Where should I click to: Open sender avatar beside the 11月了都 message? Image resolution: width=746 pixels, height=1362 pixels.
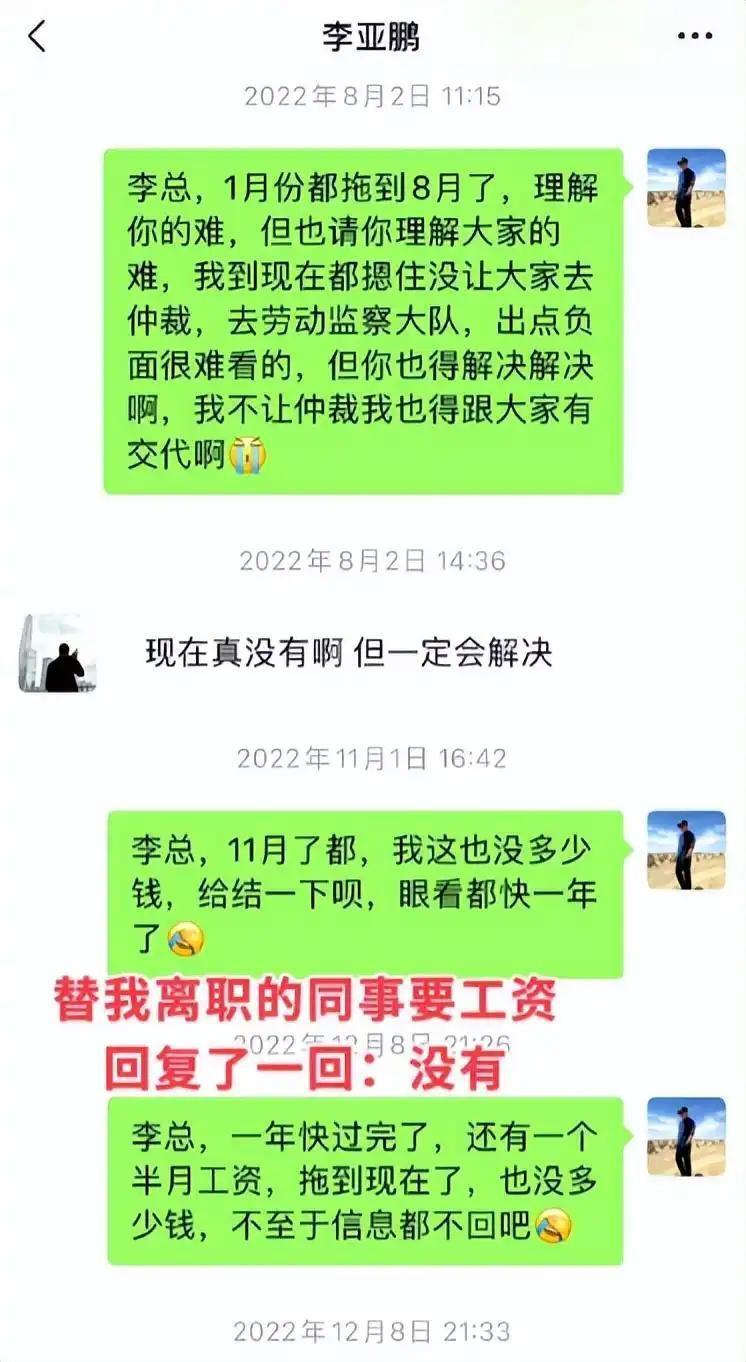686,850
